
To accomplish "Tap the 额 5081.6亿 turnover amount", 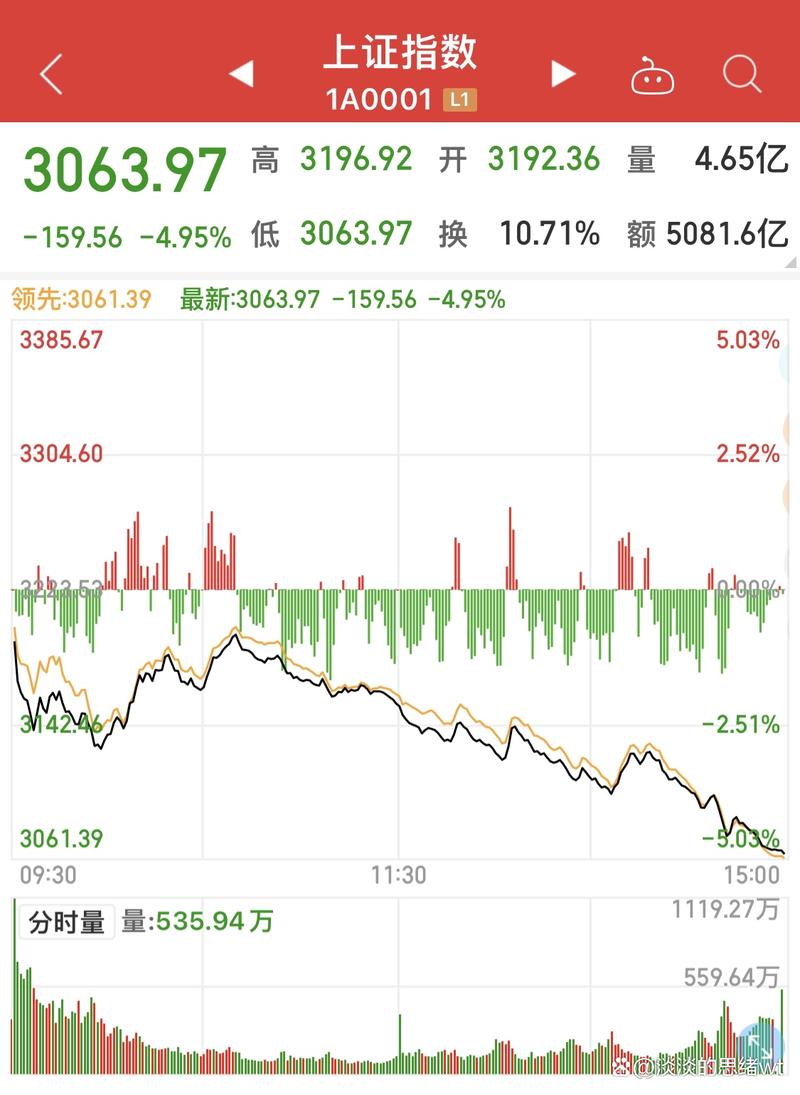I will 728,233.
